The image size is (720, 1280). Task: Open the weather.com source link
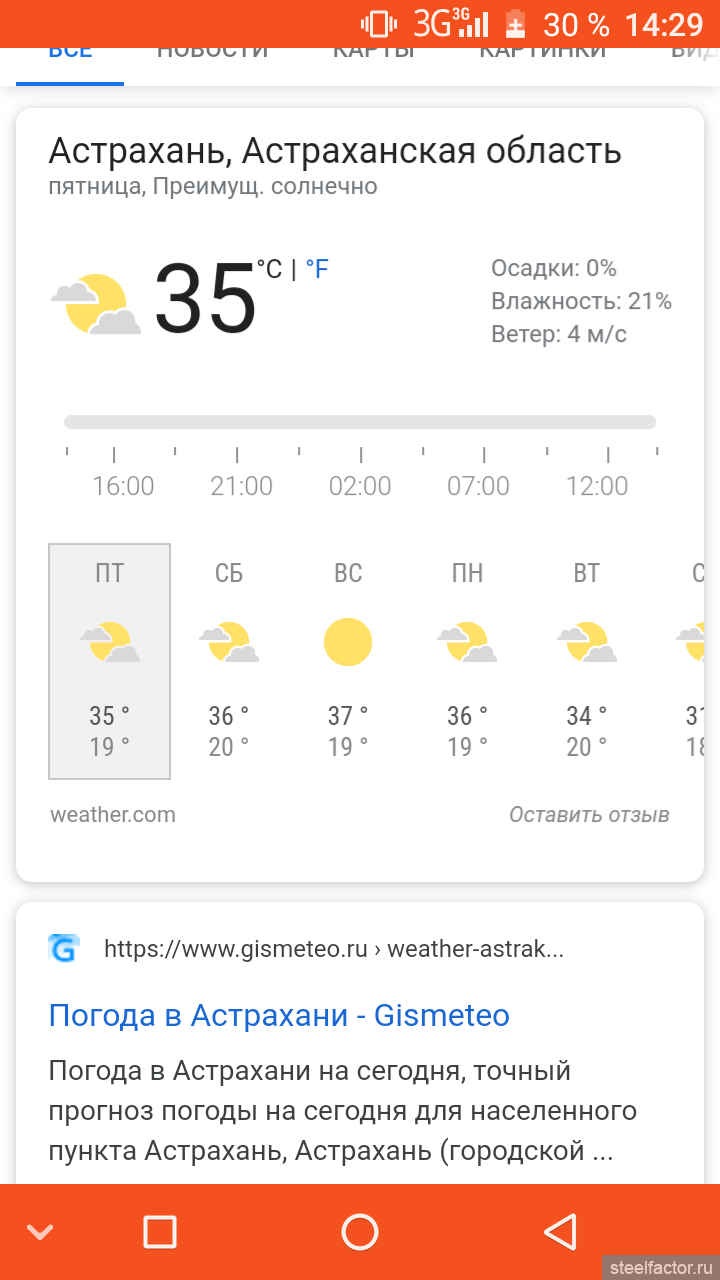[113, 814]
